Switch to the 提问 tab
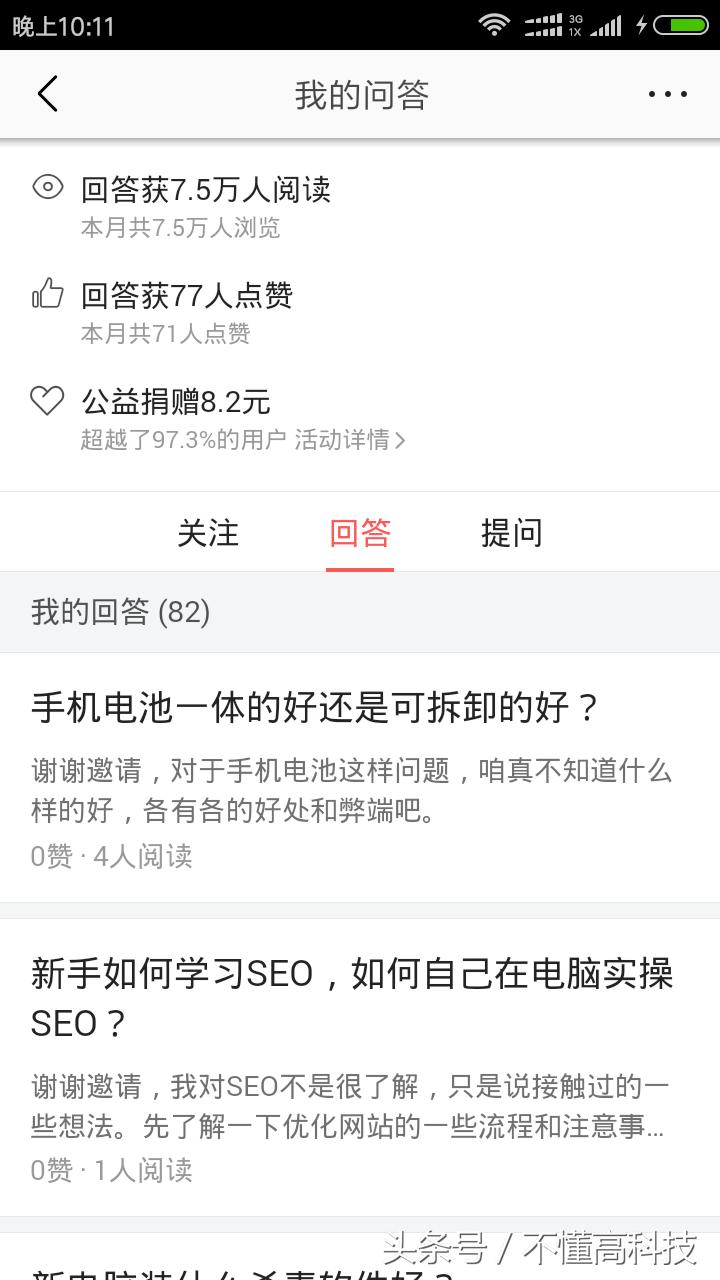This screenshot has width=720, height=1280. point(513,533)
